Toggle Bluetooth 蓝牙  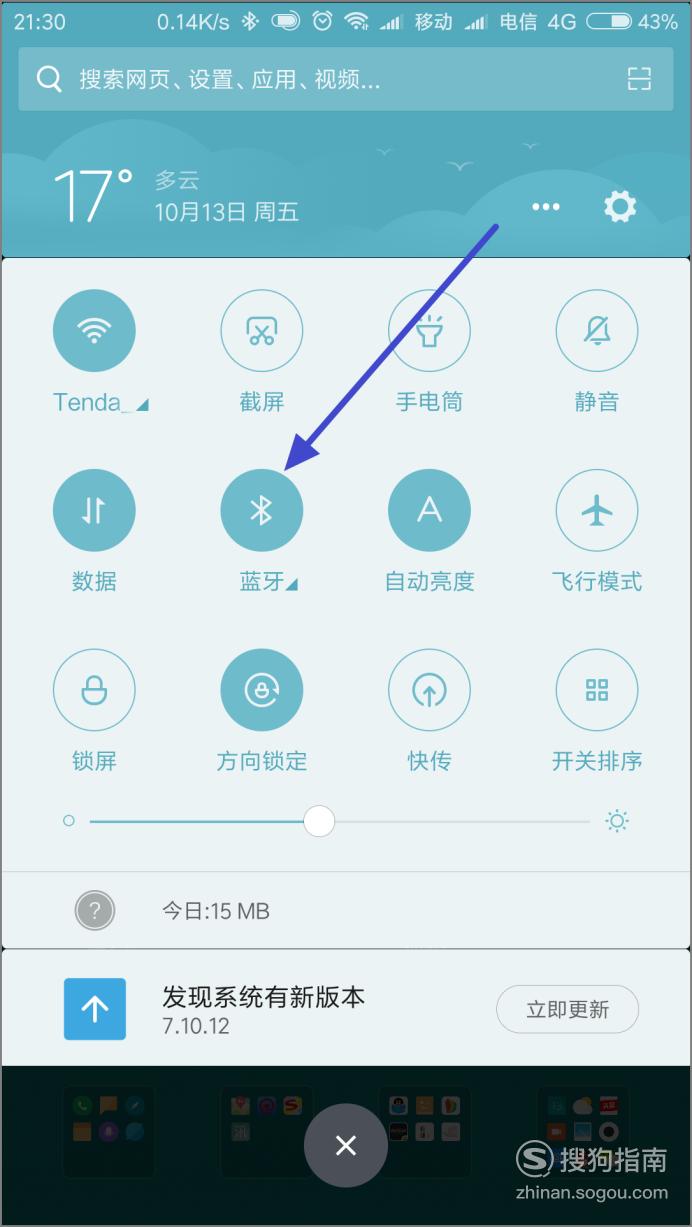tap(262, 511)
